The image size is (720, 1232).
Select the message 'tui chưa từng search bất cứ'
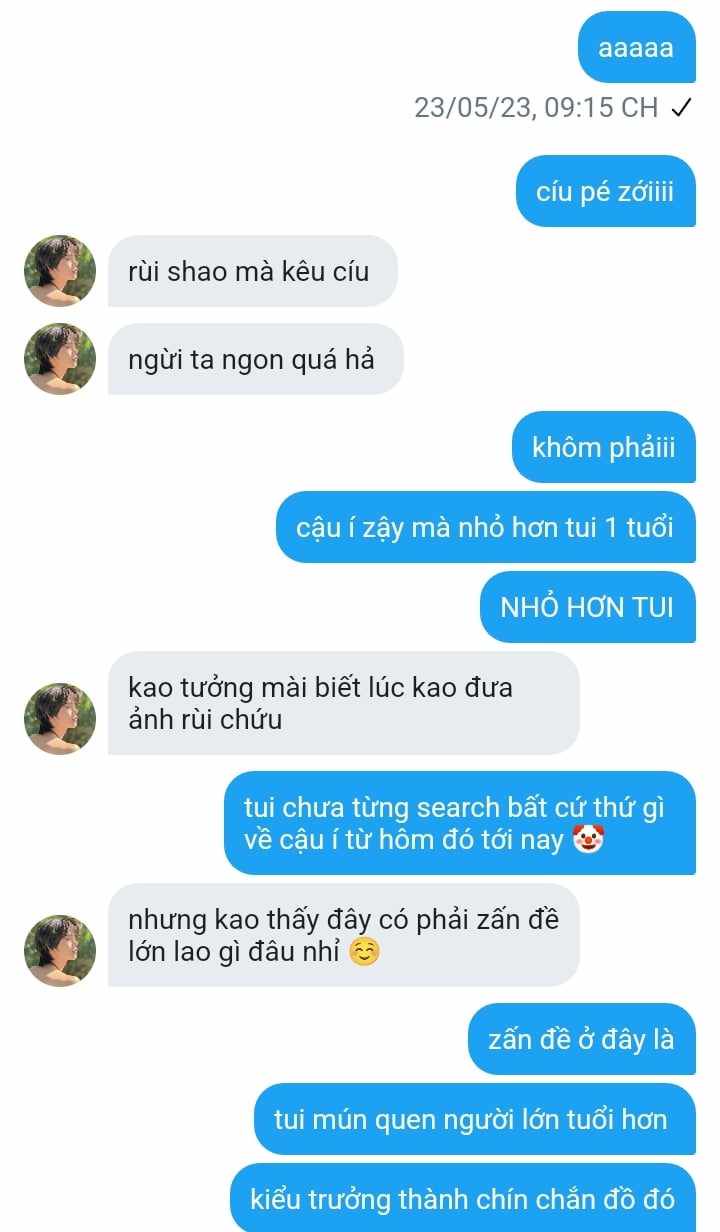tap(459, 823)
